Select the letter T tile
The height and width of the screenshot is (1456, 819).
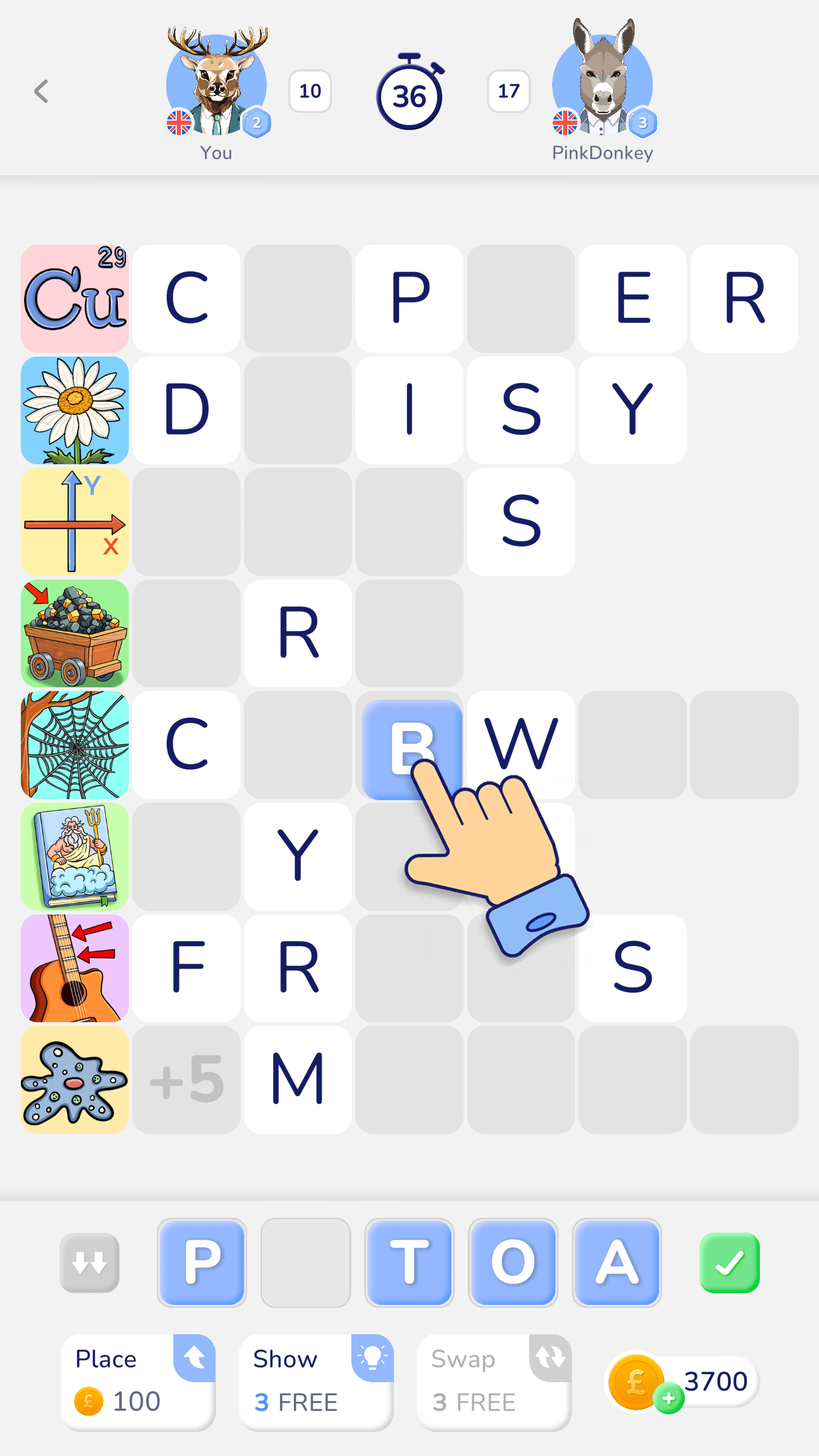(x=409, y=1262)
